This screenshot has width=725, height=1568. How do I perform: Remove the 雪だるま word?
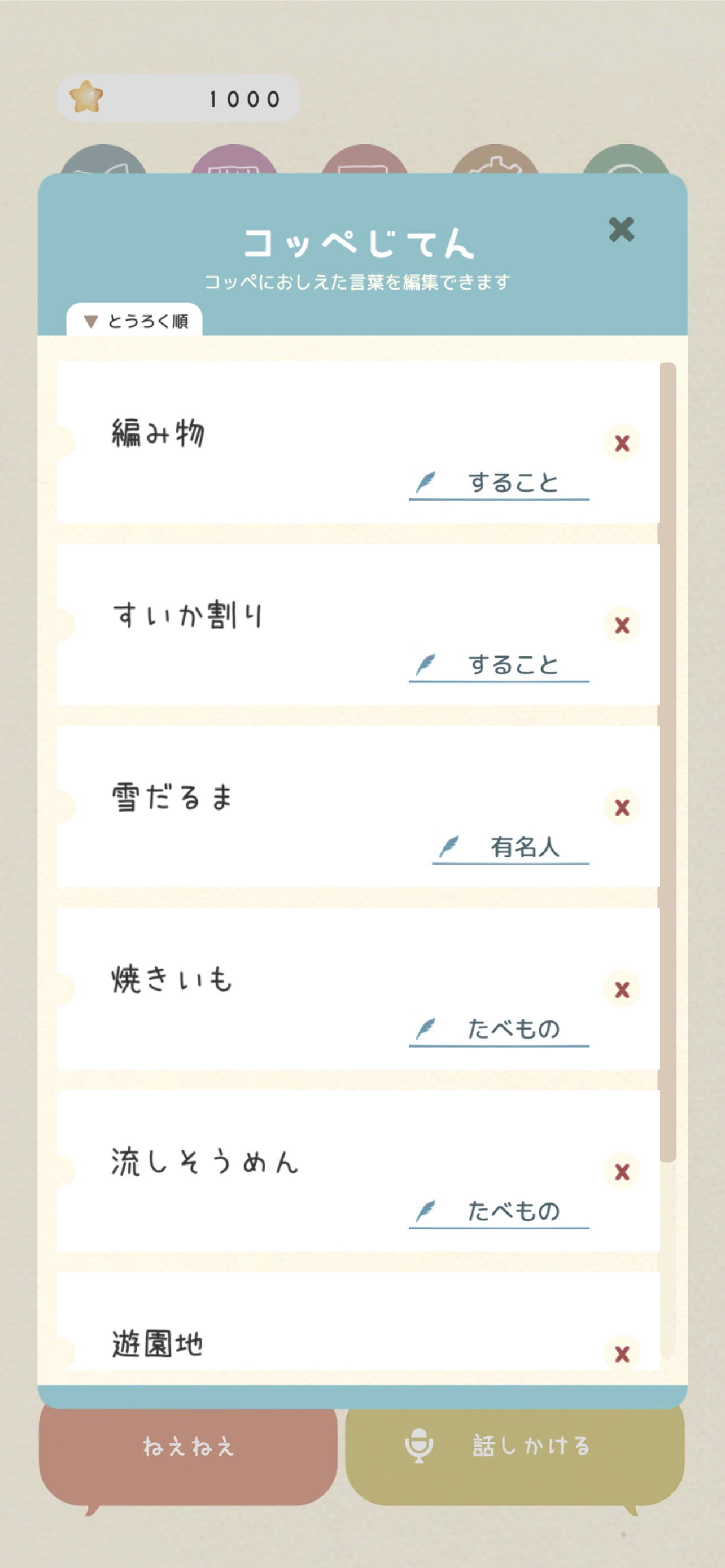pos(622,807)
